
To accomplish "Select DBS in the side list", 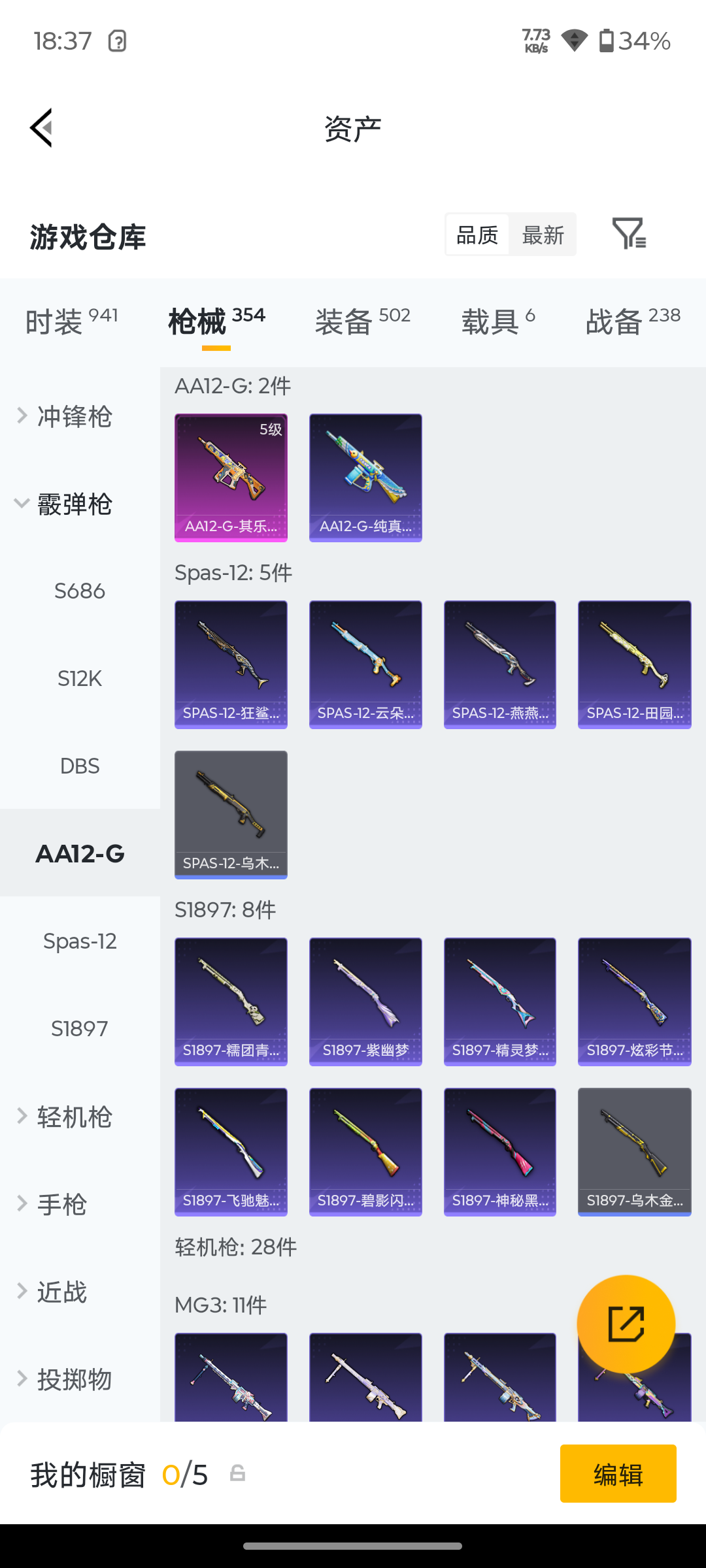I will tap(80, 766).
